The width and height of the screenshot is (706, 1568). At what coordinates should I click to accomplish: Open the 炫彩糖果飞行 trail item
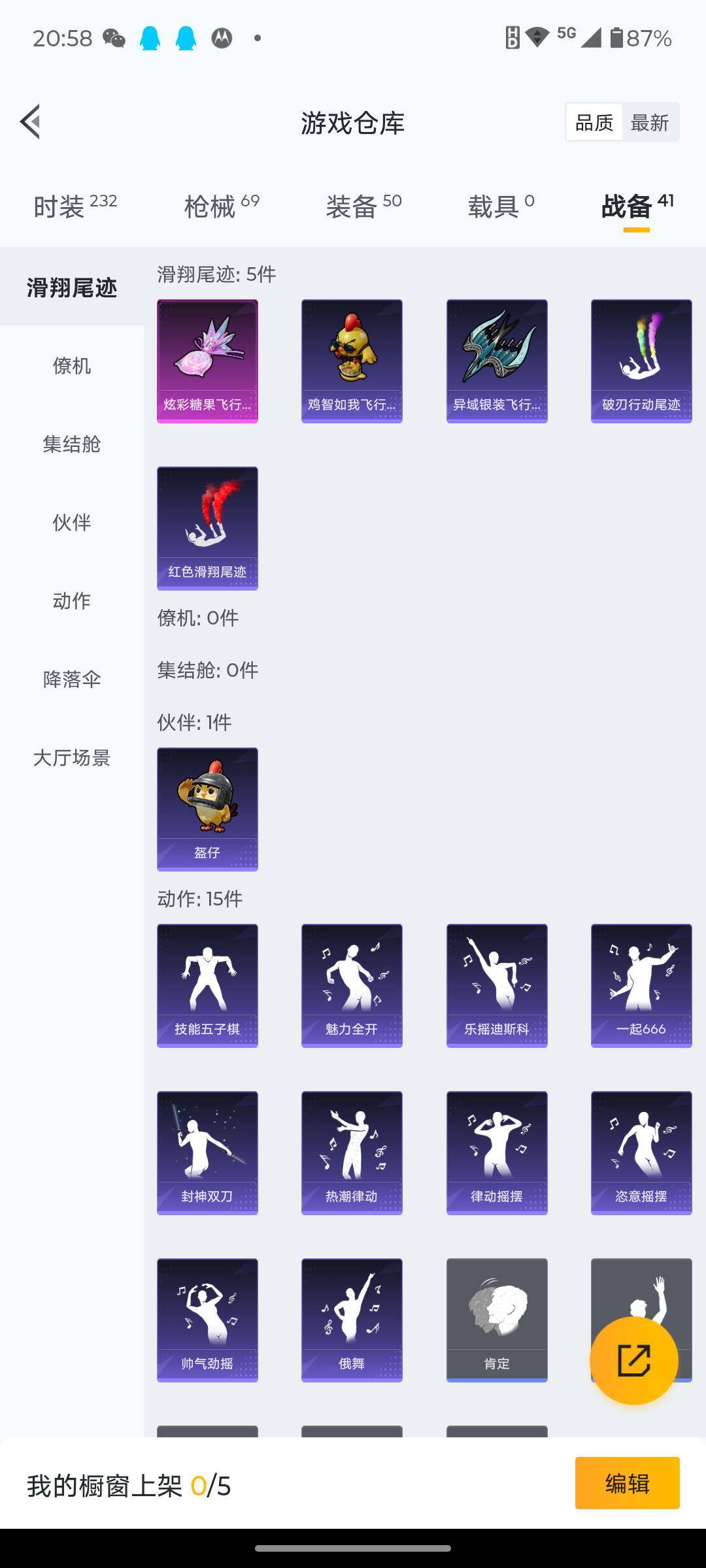[207, 361]
